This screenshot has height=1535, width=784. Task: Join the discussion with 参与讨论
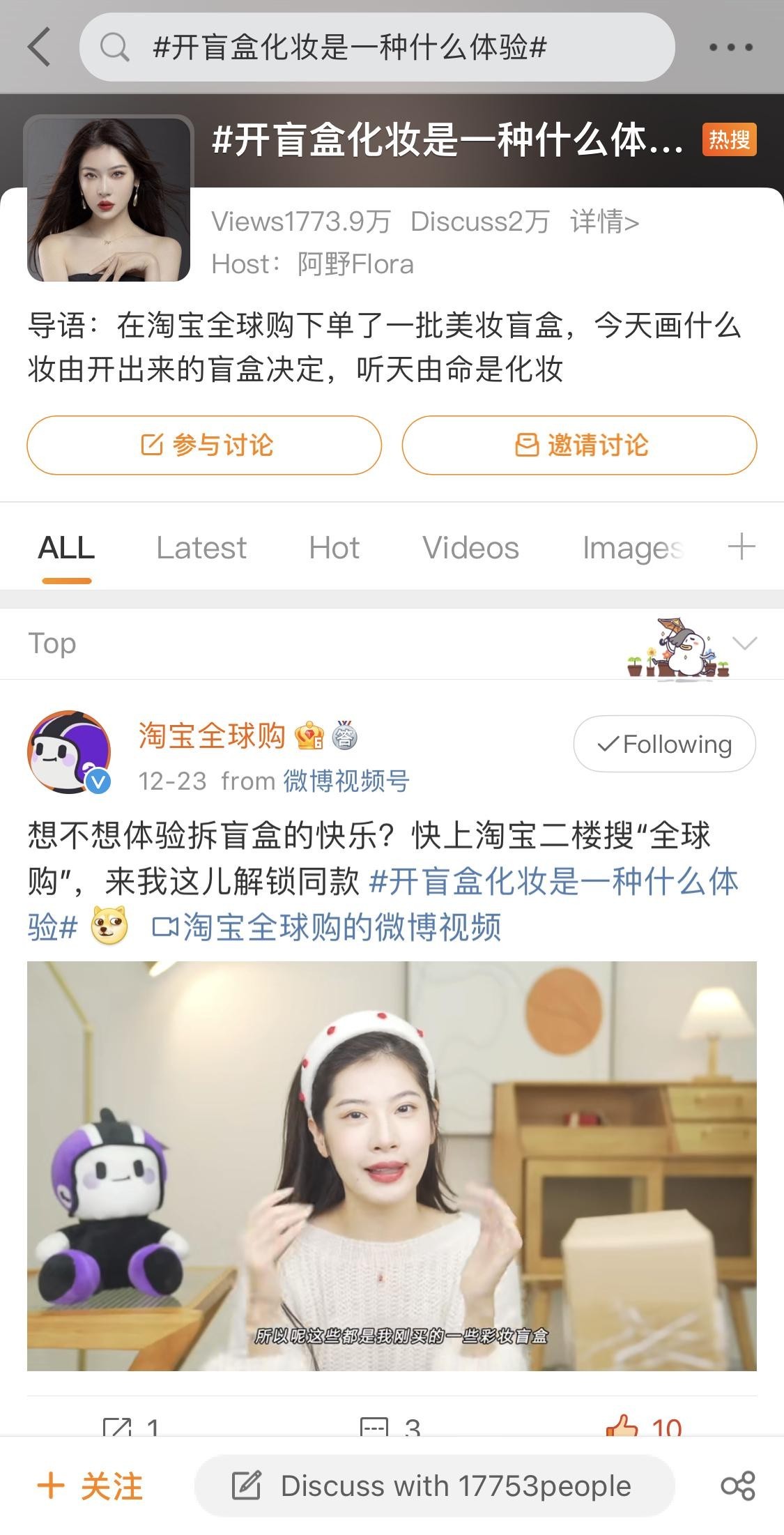tap(204, 445)
